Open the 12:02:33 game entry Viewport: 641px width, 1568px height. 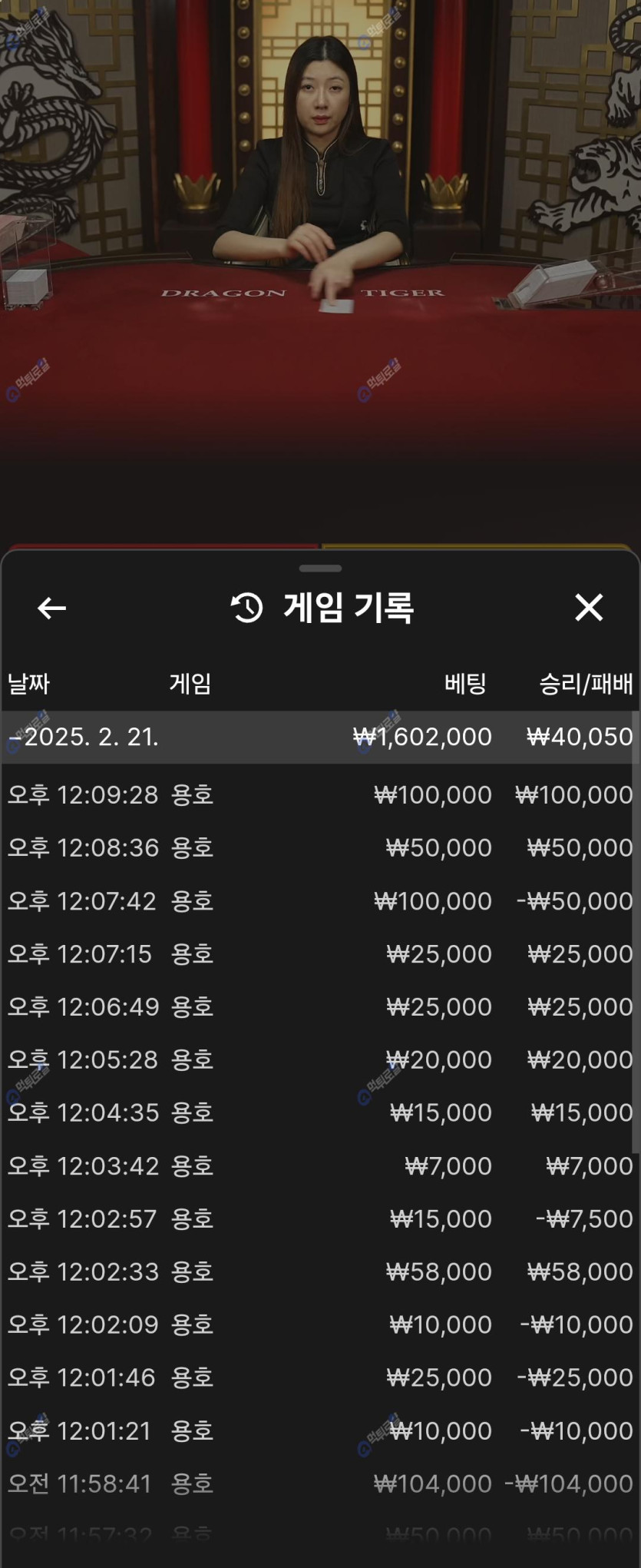tap(319, 1271)
